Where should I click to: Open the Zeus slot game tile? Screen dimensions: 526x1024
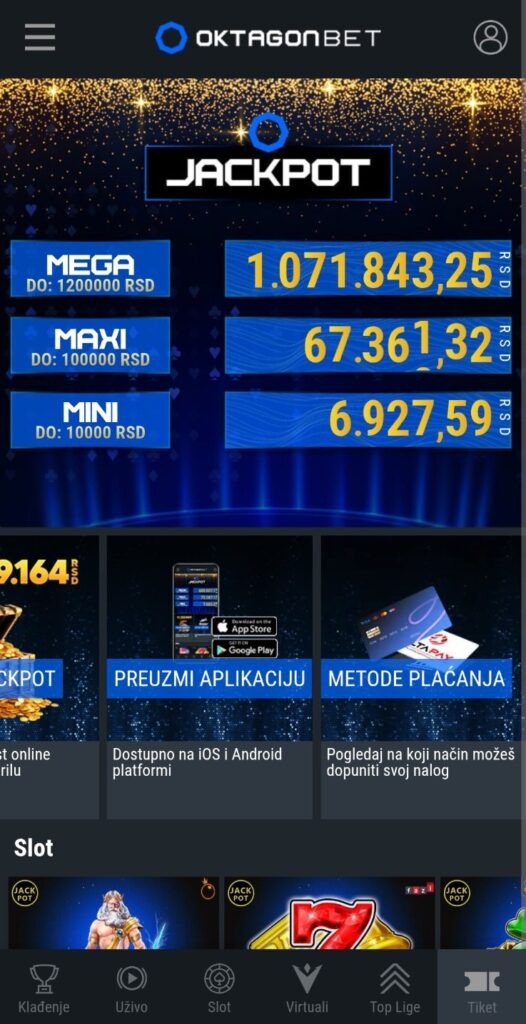[114, 913]
